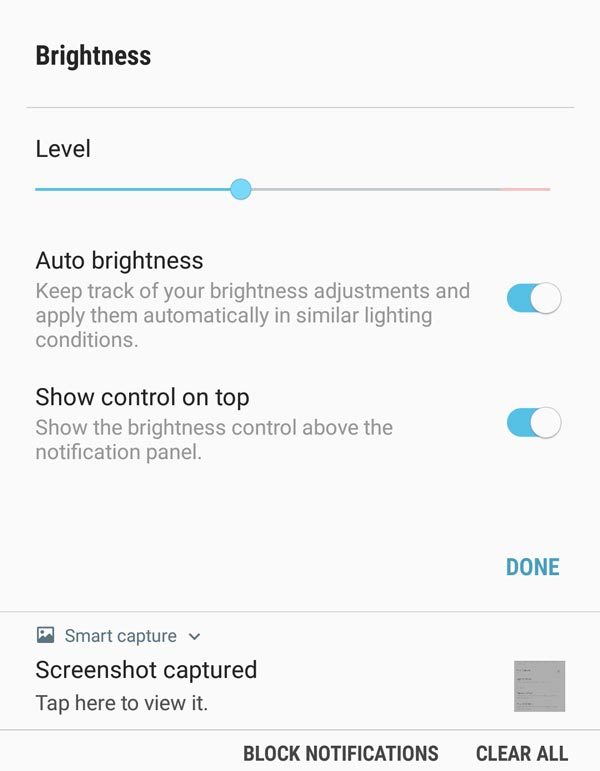
Task: Disable Show control on top
Action: pyautogui.click(x=533, y=423)
